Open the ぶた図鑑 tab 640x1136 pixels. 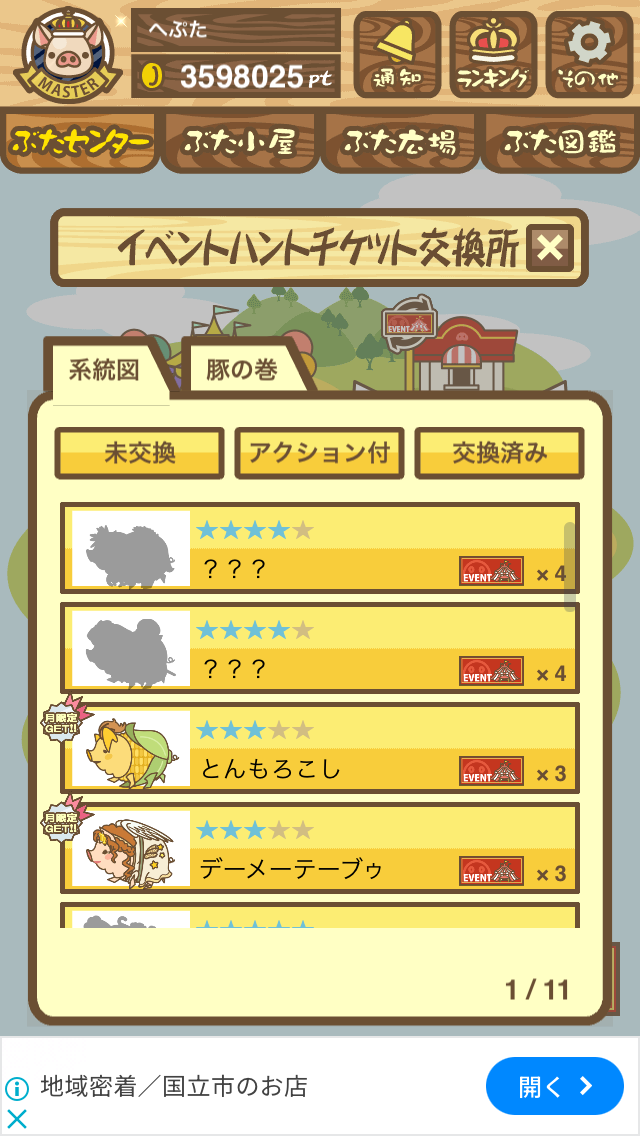coord(560,141)
